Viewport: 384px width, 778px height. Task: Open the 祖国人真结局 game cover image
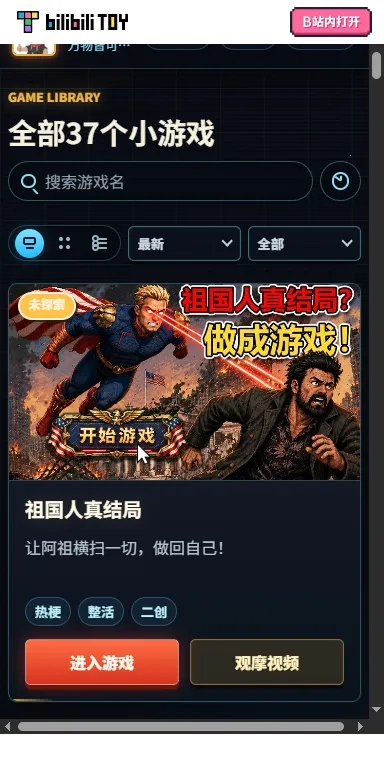185,382
